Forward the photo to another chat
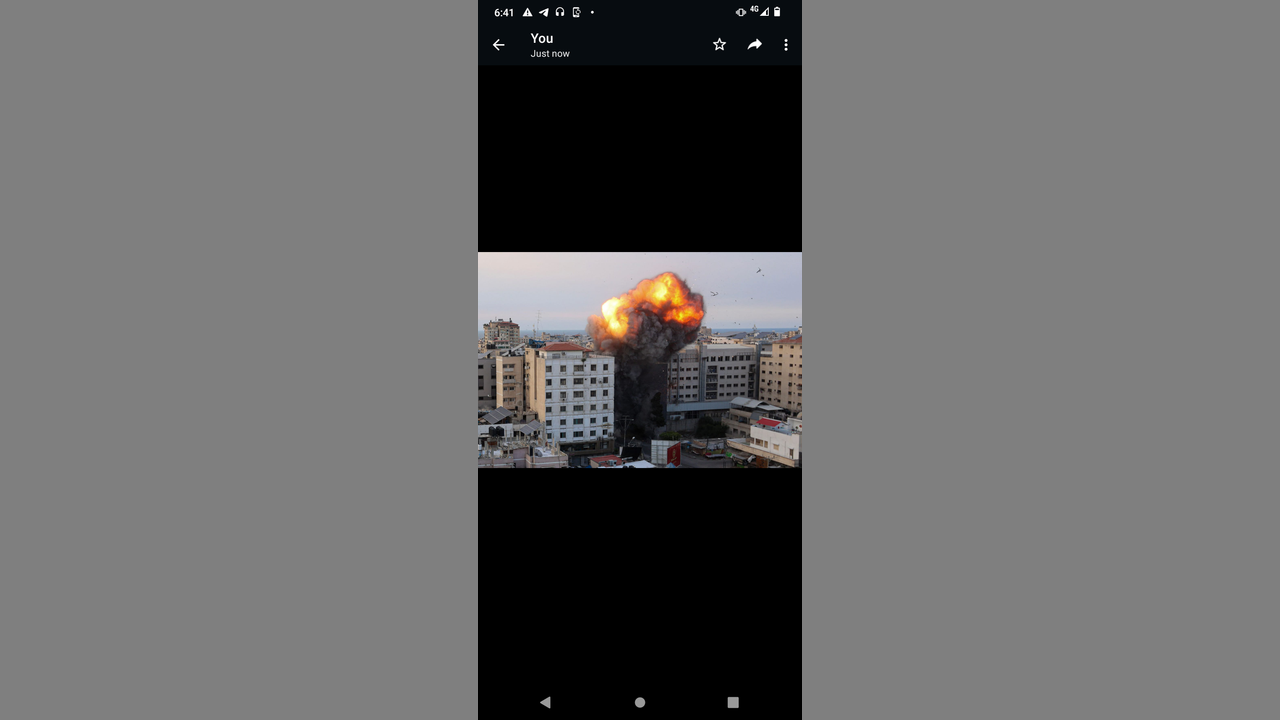This screenshot has width=1280, height=720. (755, 45)
